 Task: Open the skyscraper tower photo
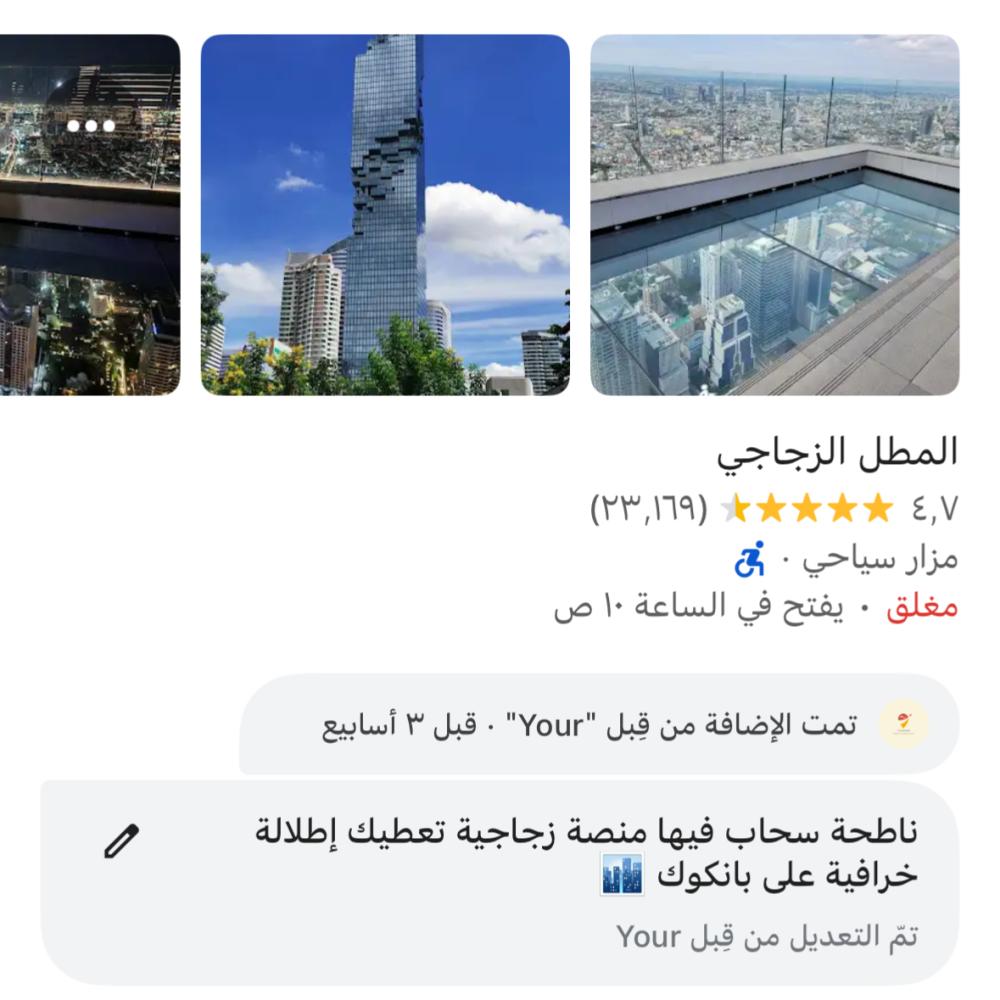(x=385, y=215)
